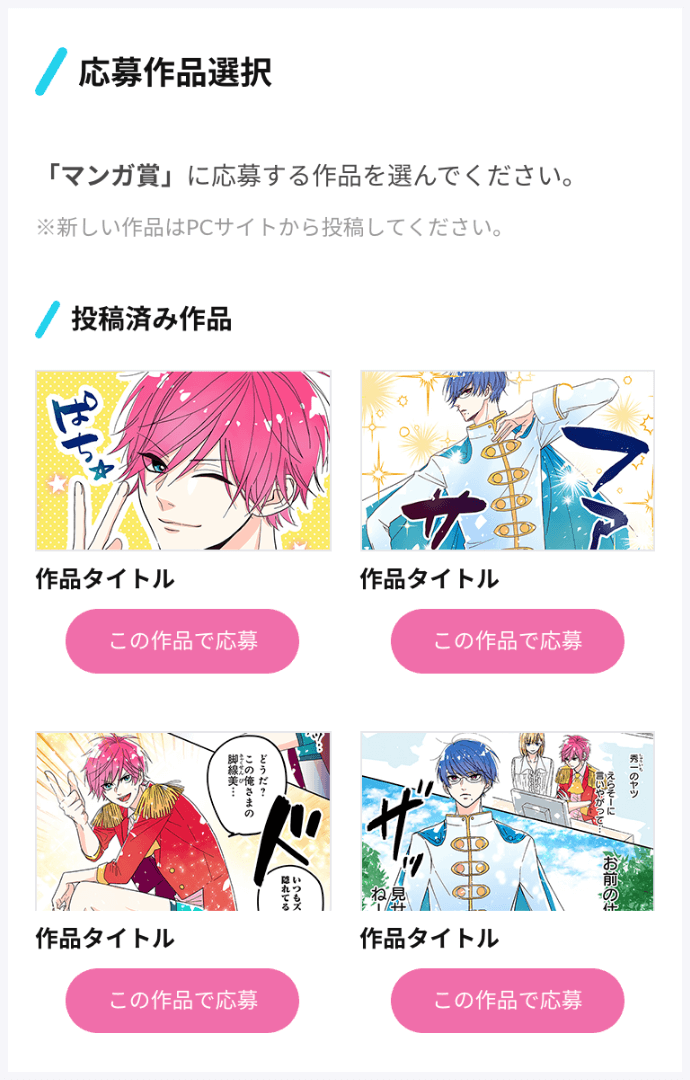Open the winking pink-haired character thumbnail

[183, 461]
